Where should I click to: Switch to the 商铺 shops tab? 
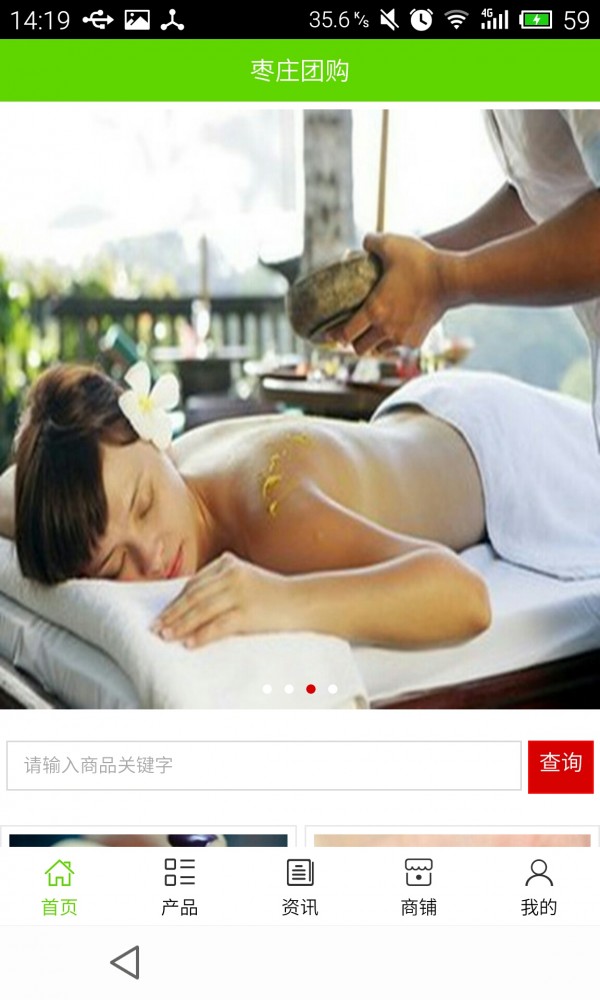pos(419,886)
